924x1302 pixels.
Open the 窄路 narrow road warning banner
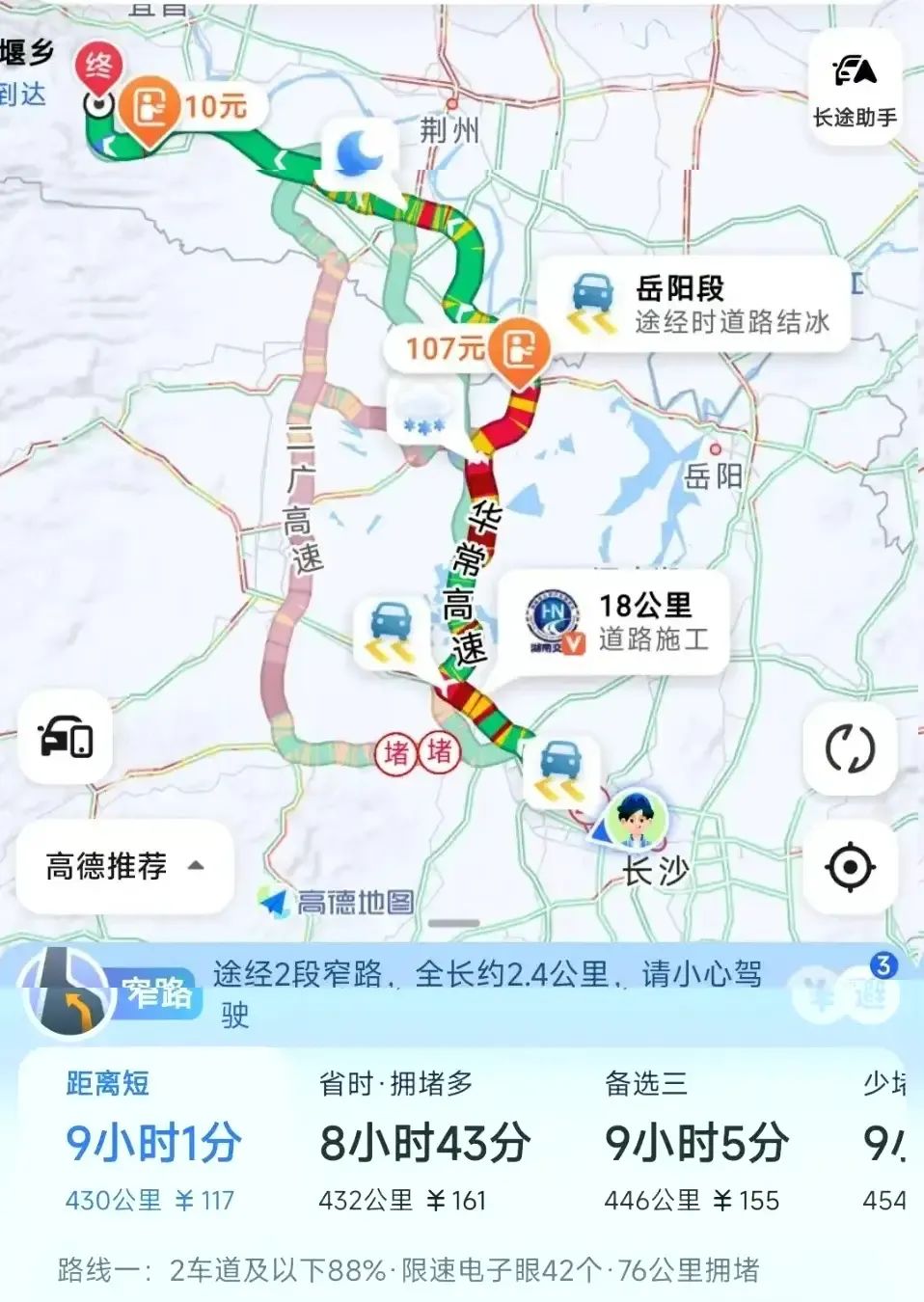coord(386,993)
